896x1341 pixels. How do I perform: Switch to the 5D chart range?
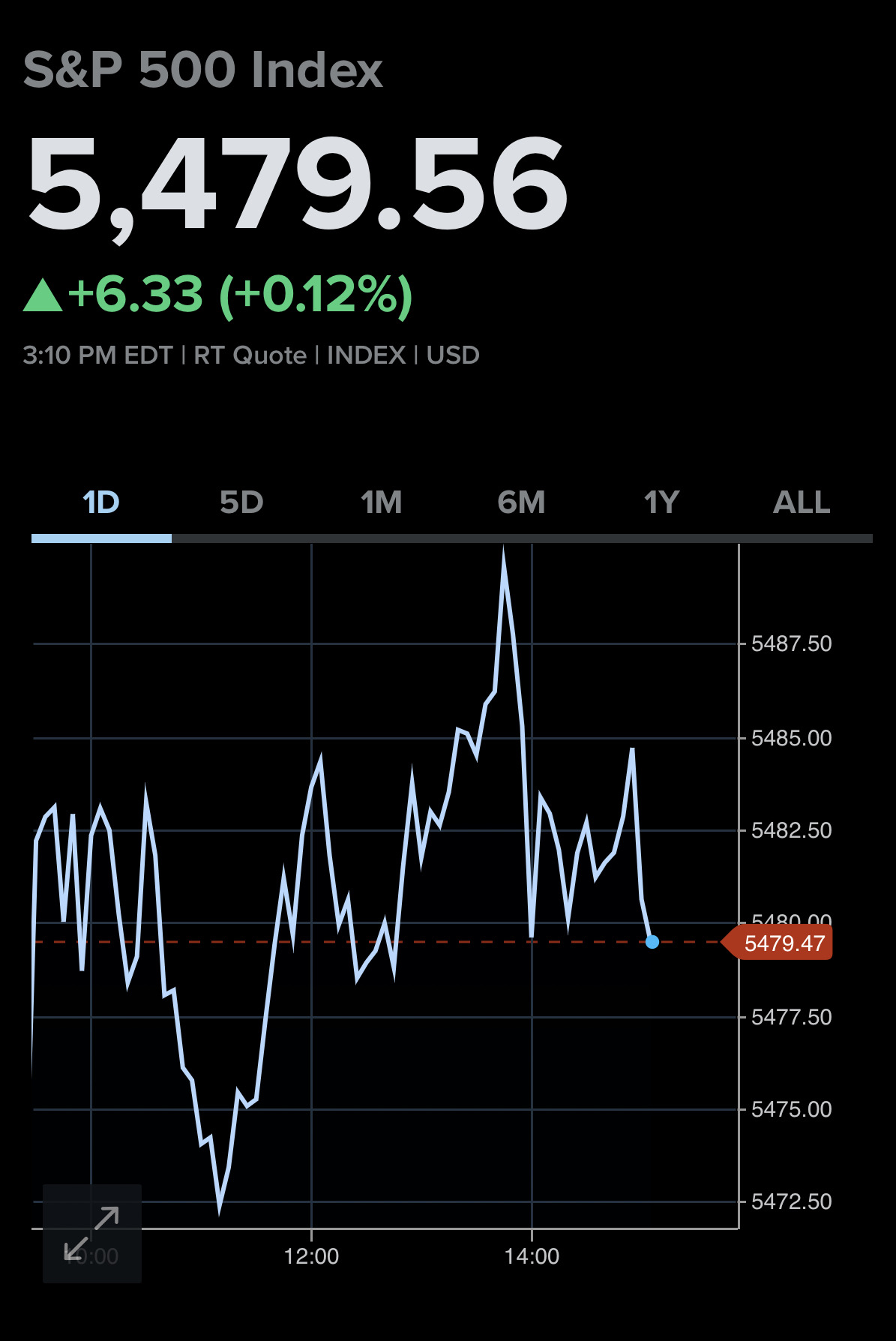241,502
